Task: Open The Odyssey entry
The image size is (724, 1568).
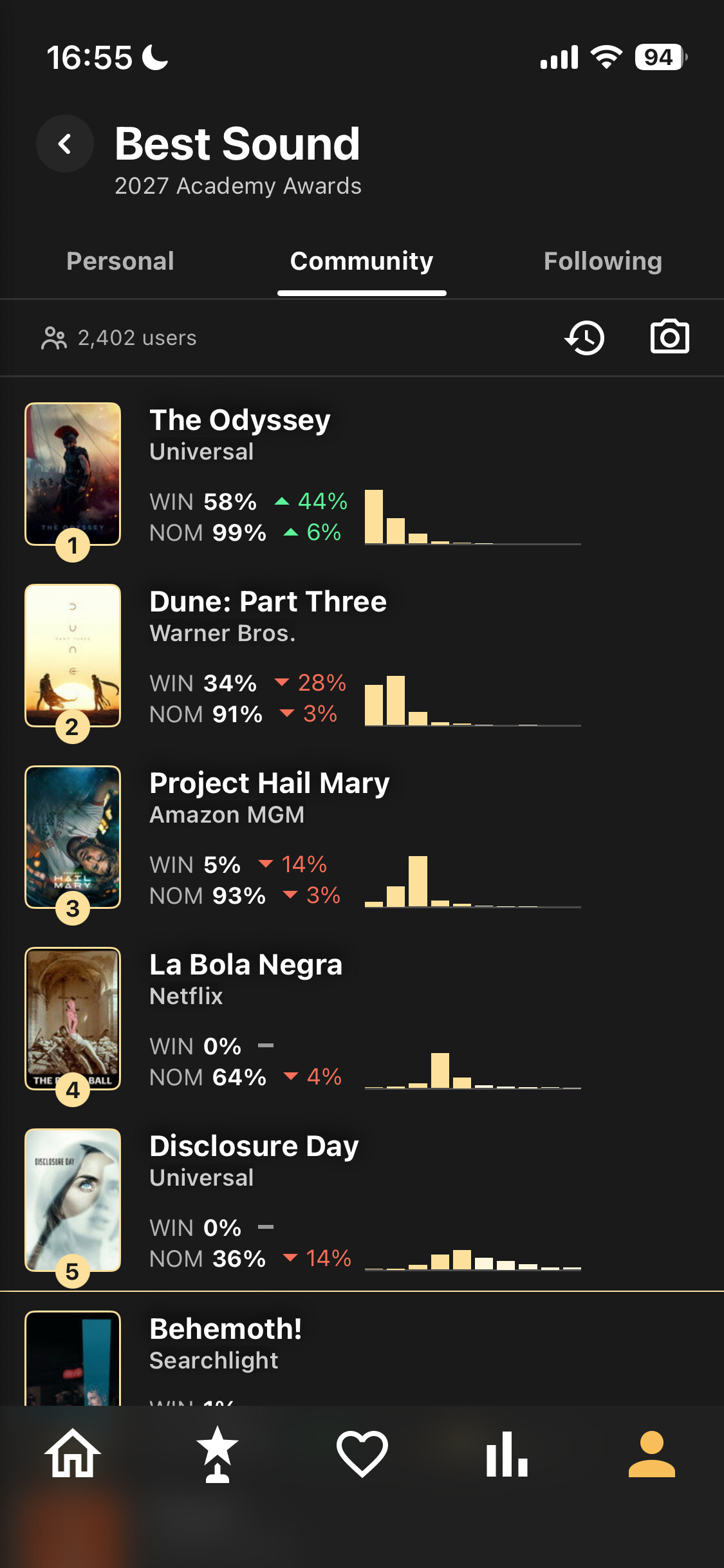Action: 362,480
